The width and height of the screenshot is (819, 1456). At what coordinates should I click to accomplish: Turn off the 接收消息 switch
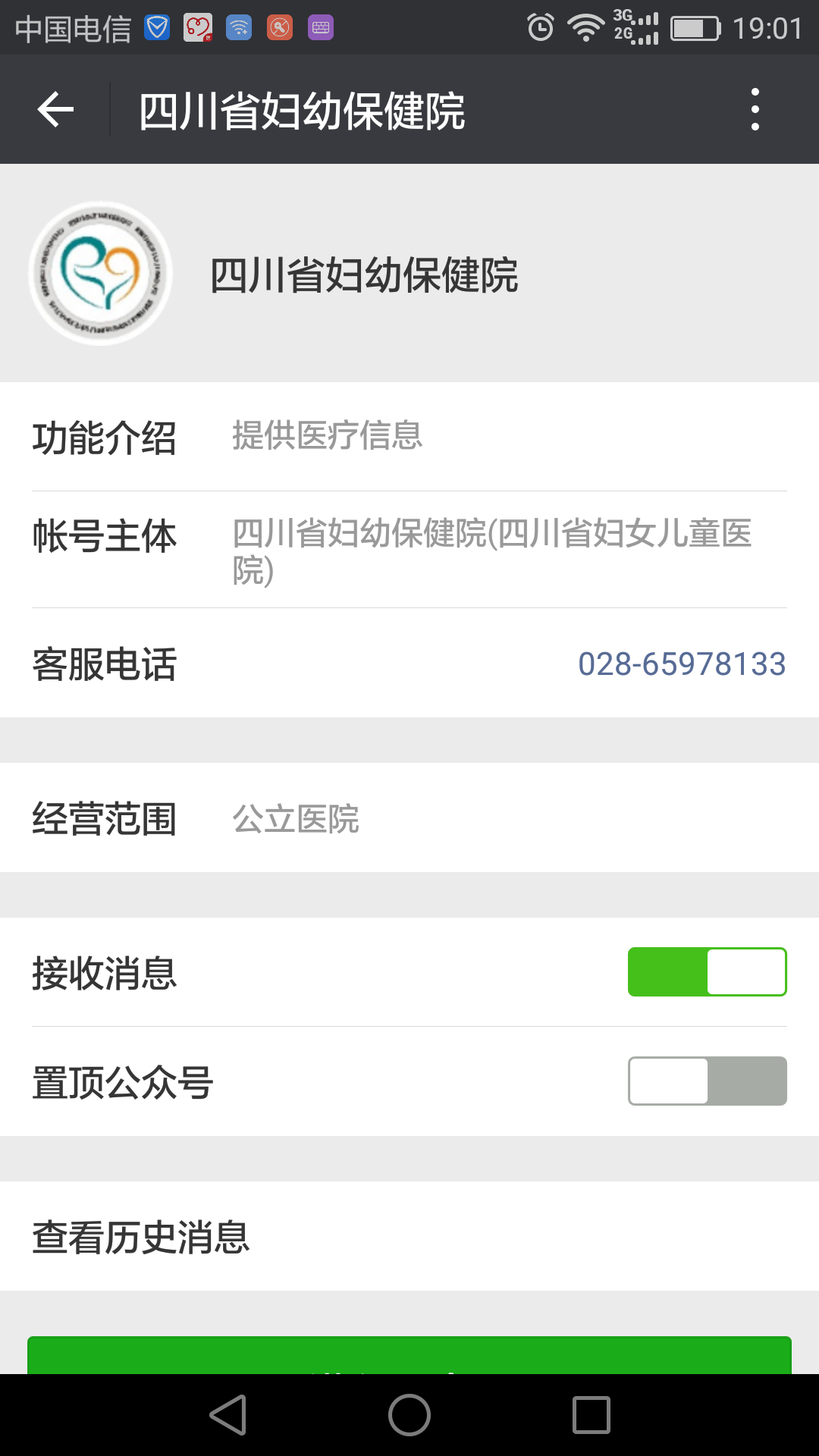707,971
